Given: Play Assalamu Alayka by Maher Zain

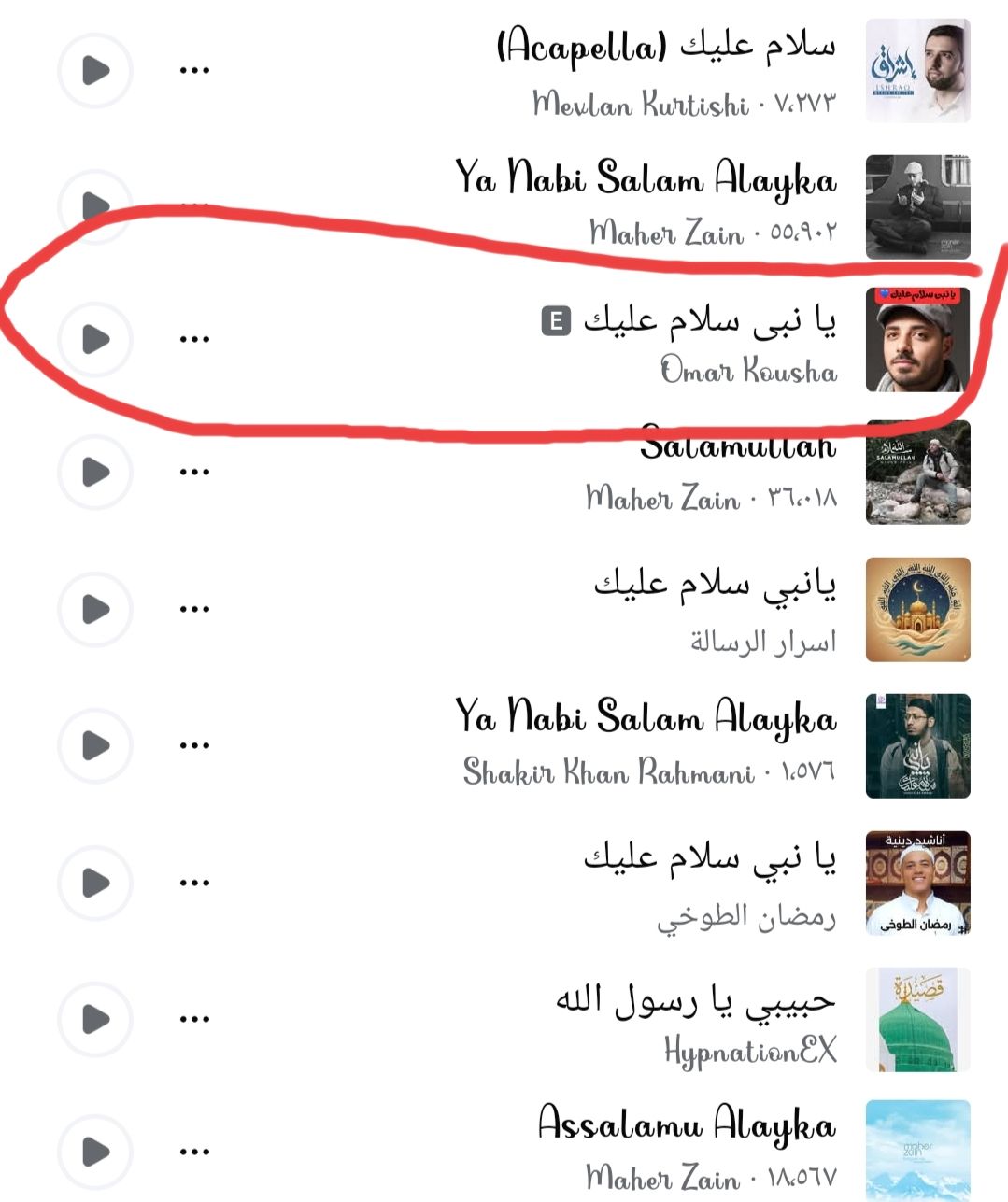Looking at the screenshot, I should [95, 1152].
